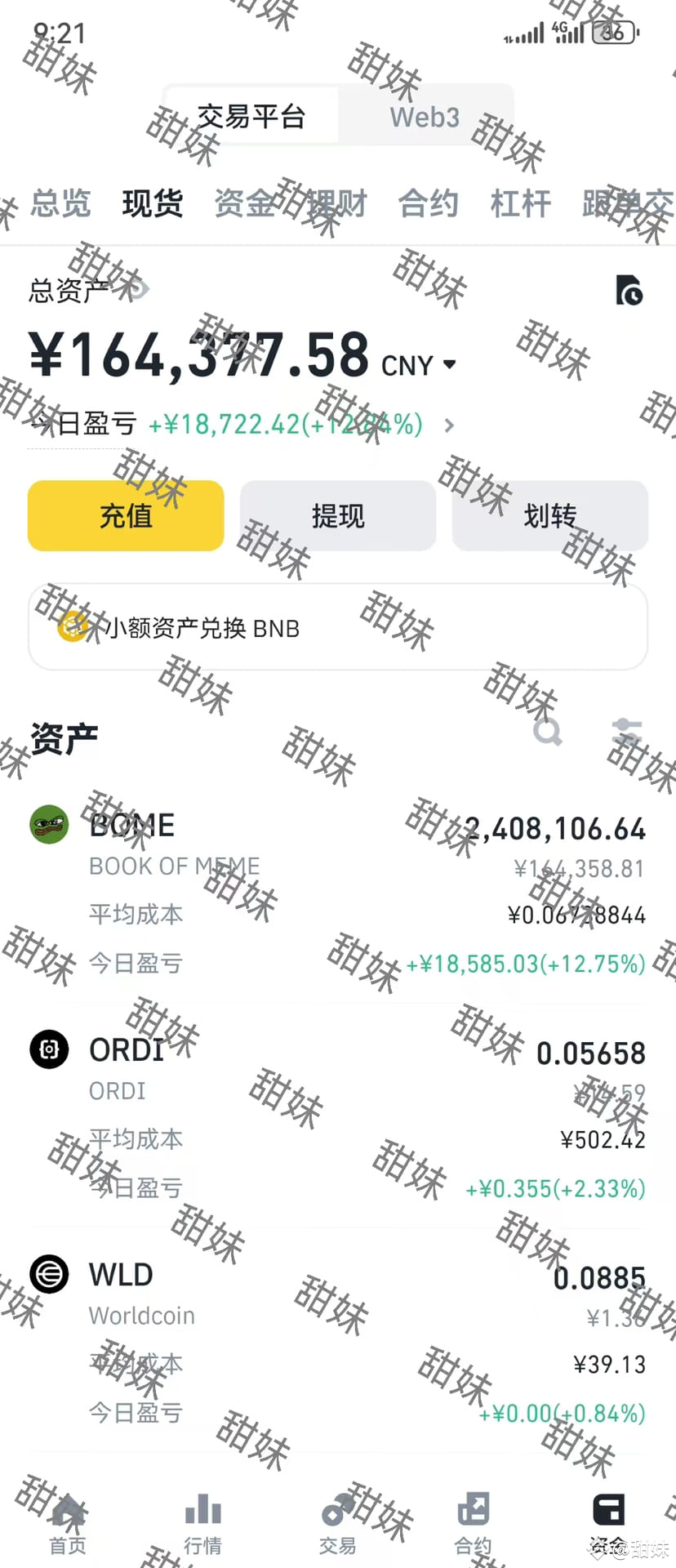Screen dimensions: 676x1568
Task: Search within the asset list
Action: click(548, 731)
